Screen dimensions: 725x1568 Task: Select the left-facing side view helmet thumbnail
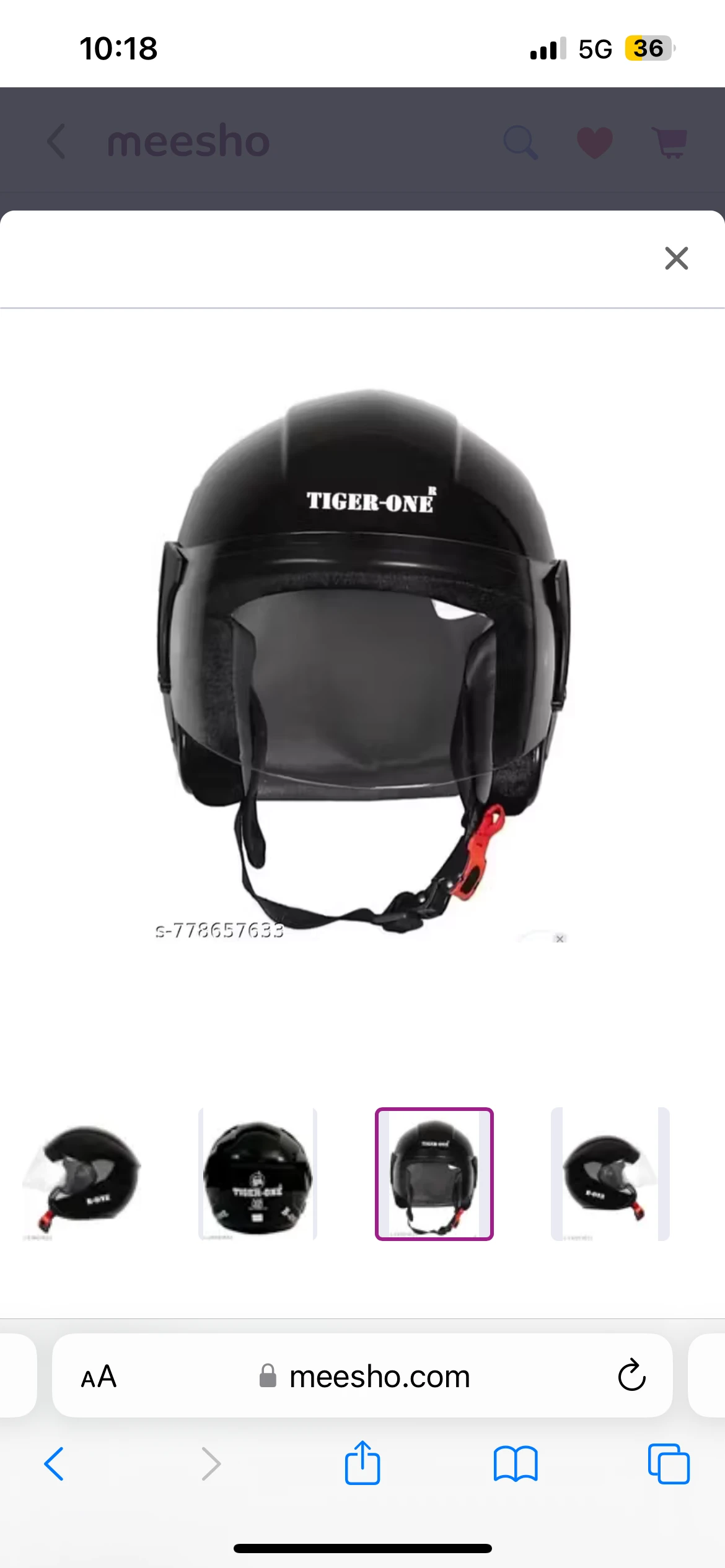pyautogui.click(x=82, y=1174)
